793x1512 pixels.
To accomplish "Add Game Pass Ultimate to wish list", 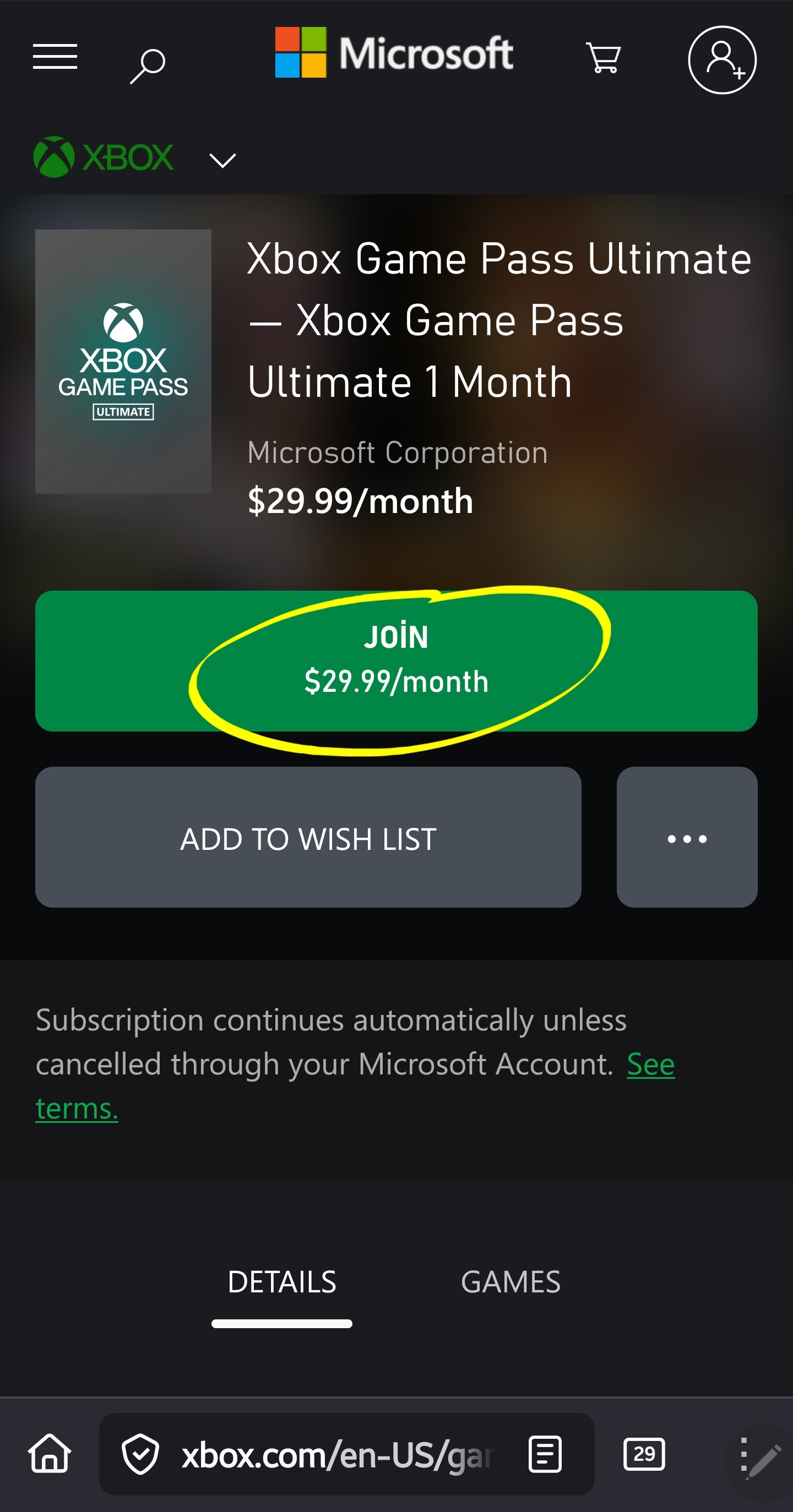I will (x=308, y=837).
